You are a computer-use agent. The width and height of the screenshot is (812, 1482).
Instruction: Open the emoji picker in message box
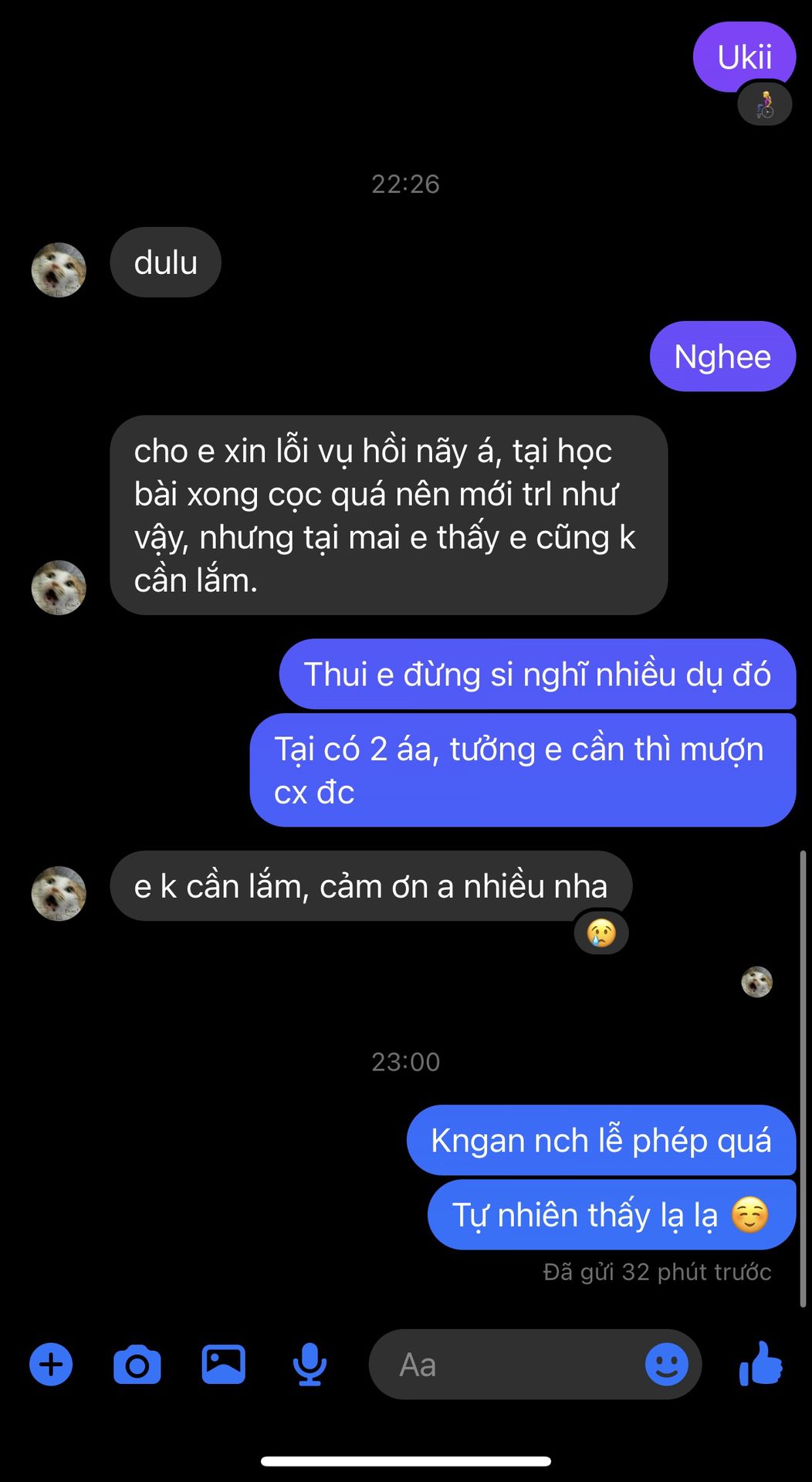(666, 1365)
